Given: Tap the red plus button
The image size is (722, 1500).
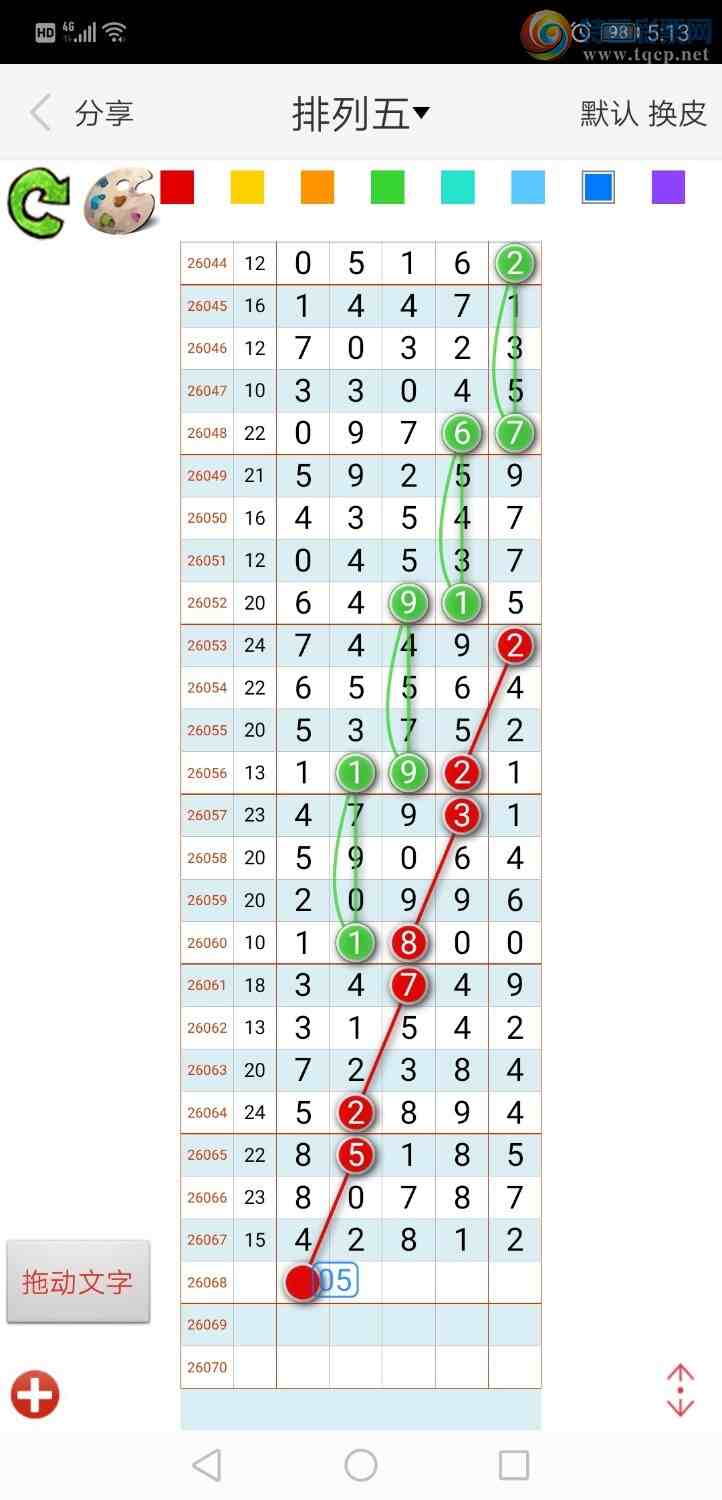Looking at the screenshot, I should click(35, 1394).
